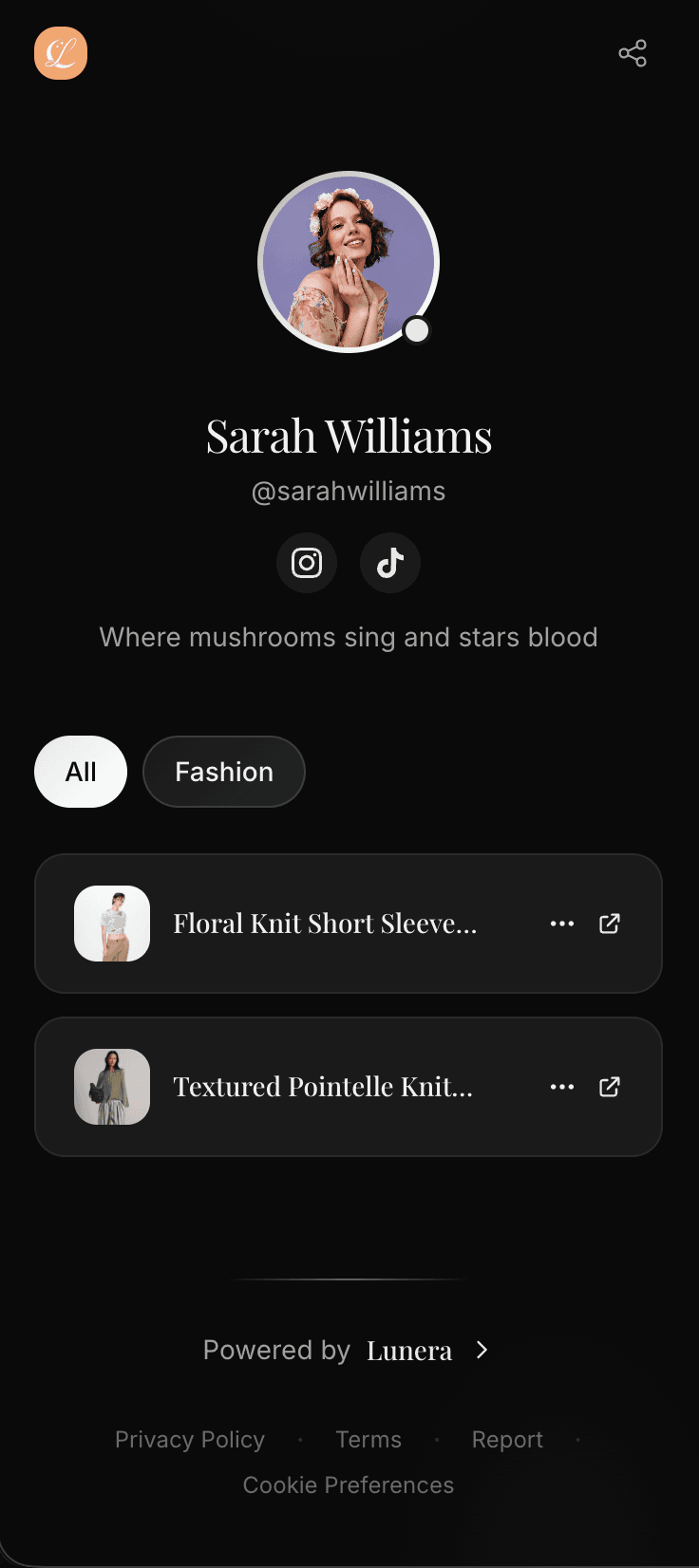Screen dimensions: 699x1568
Task: Open the external link for Textured Pointelle item
Action: (609, 1086)
